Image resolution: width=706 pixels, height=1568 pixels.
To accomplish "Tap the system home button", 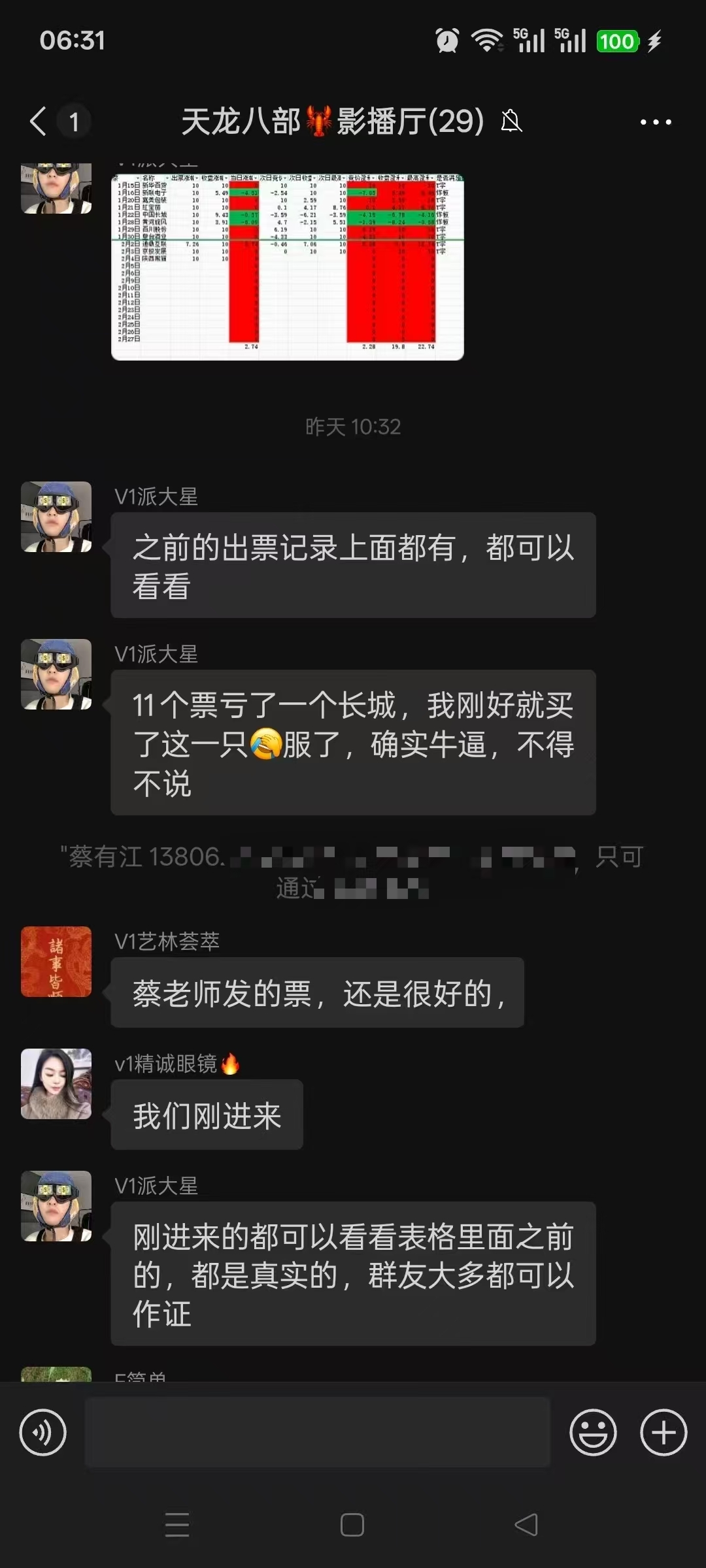I will point(352,1525).
